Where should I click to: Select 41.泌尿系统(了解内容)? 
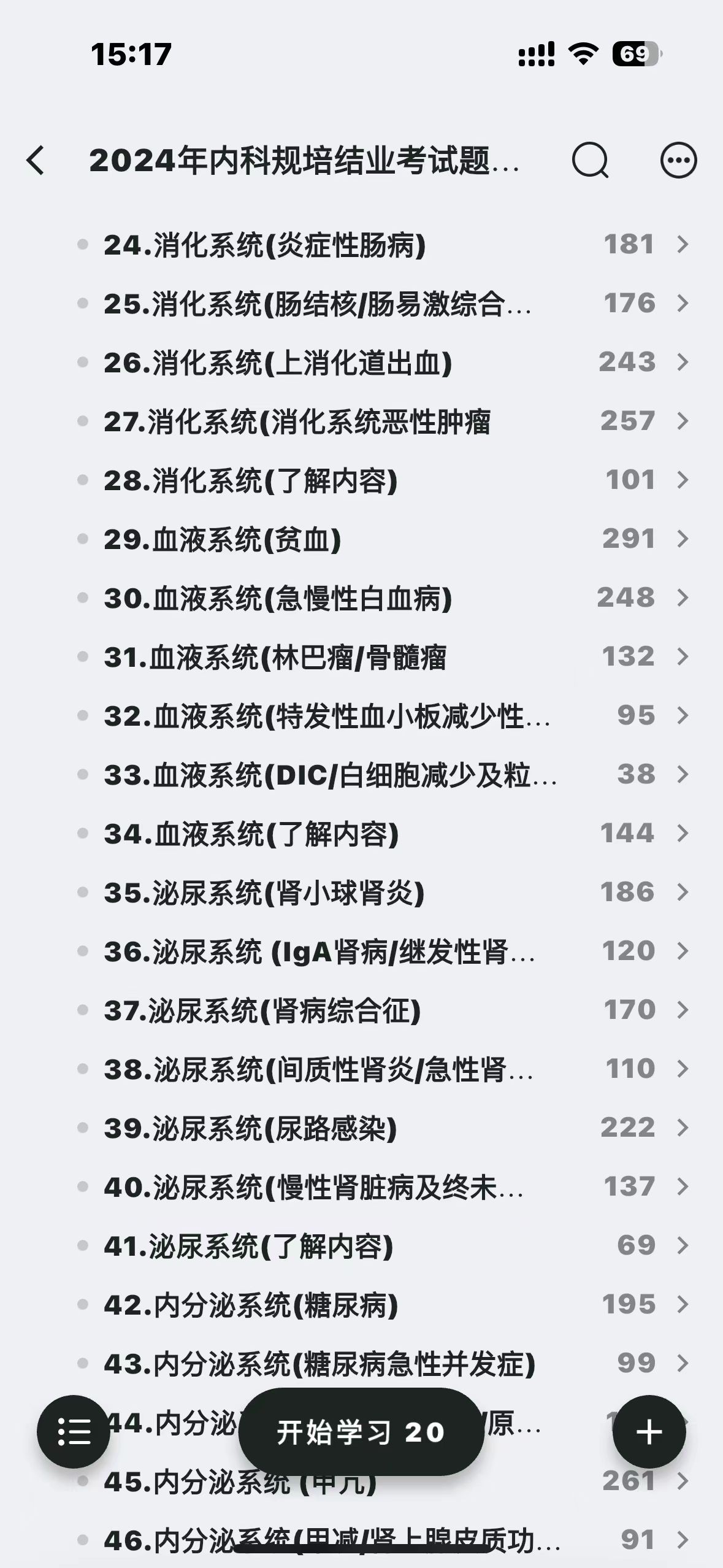383,1246
